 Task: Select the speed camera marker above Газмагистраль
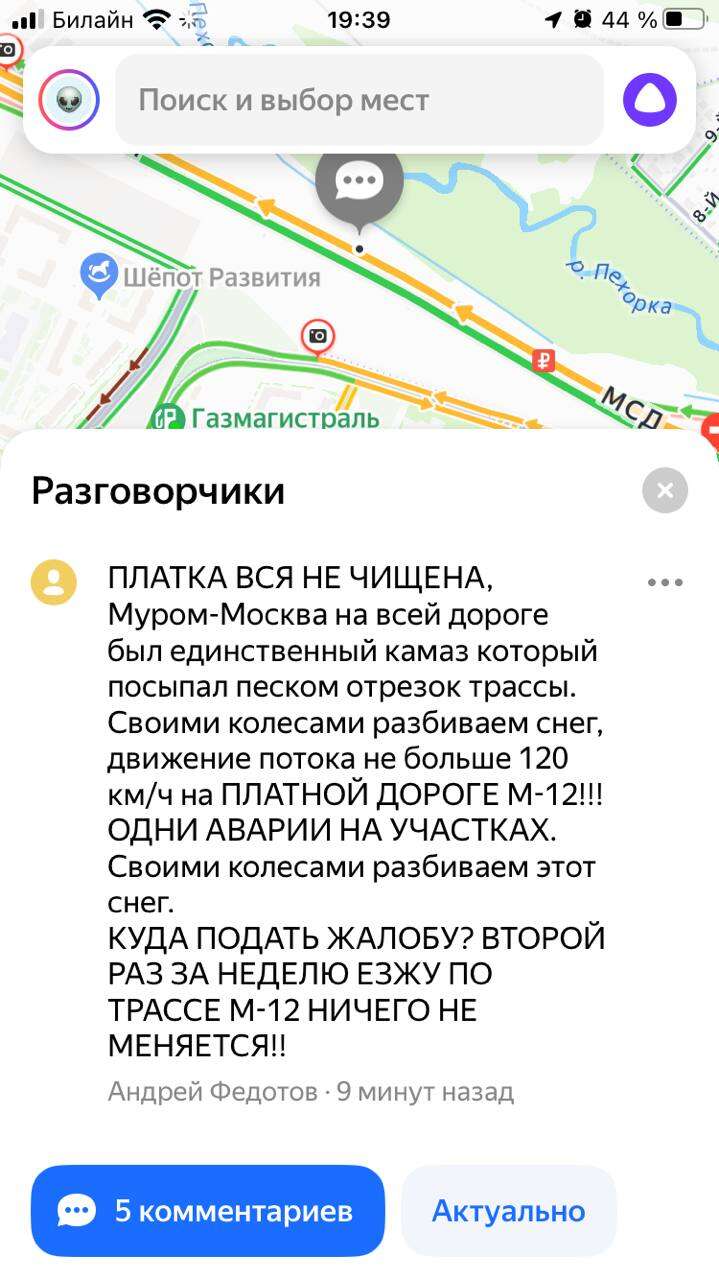(318, 336)
